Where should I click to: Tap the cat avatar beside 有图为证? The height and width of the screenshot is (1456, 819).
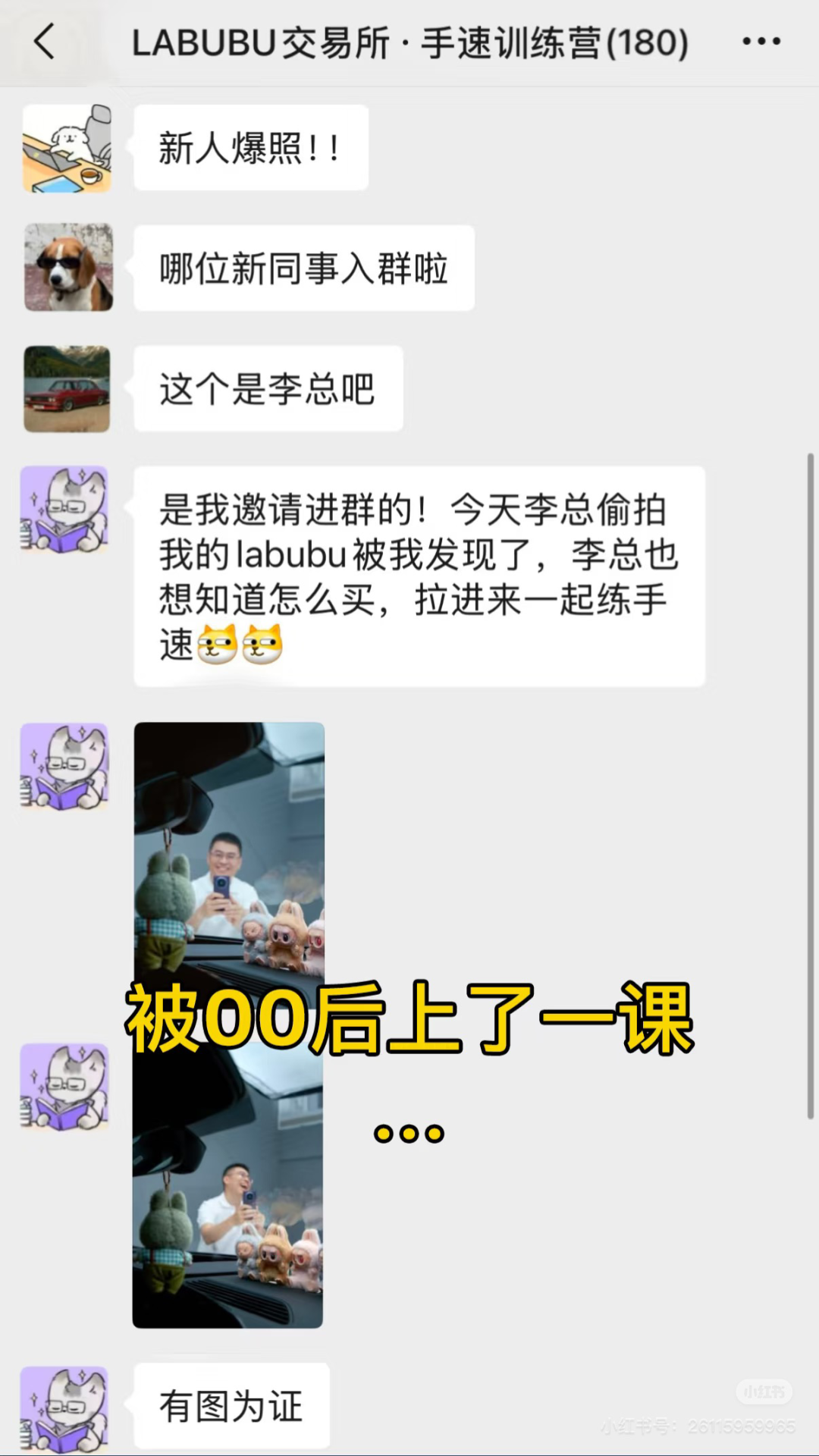[x=65, y=1408]
